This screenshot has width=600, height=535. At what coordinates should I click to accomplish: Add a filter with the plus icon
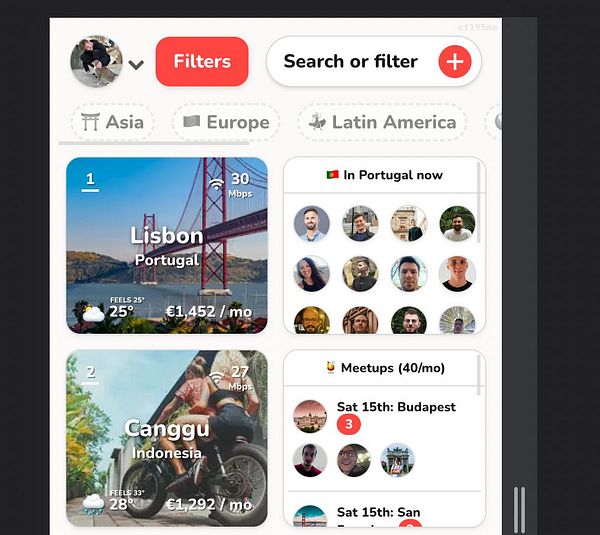pos(454,62)
